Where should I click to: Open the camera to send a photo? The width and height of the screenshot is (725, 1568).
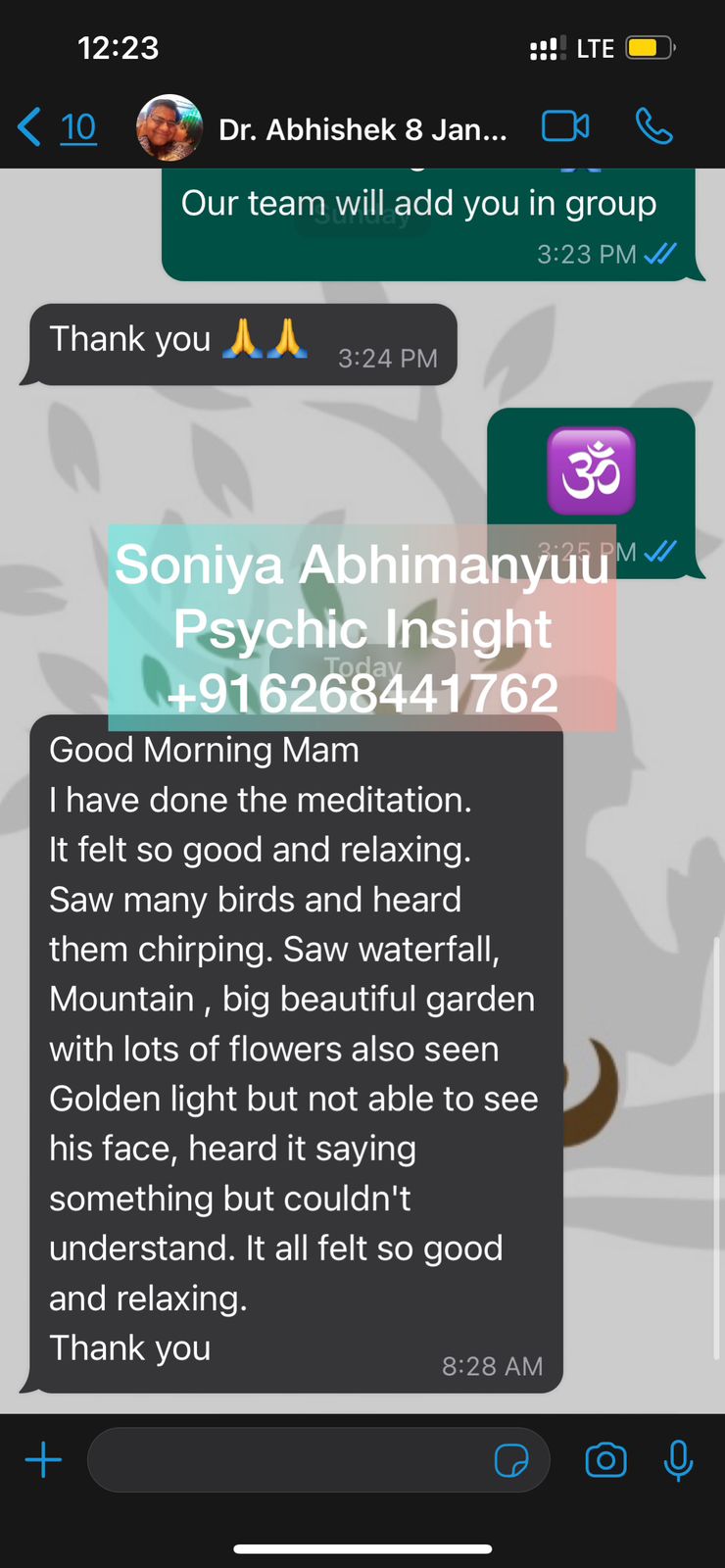[605, 1460]
